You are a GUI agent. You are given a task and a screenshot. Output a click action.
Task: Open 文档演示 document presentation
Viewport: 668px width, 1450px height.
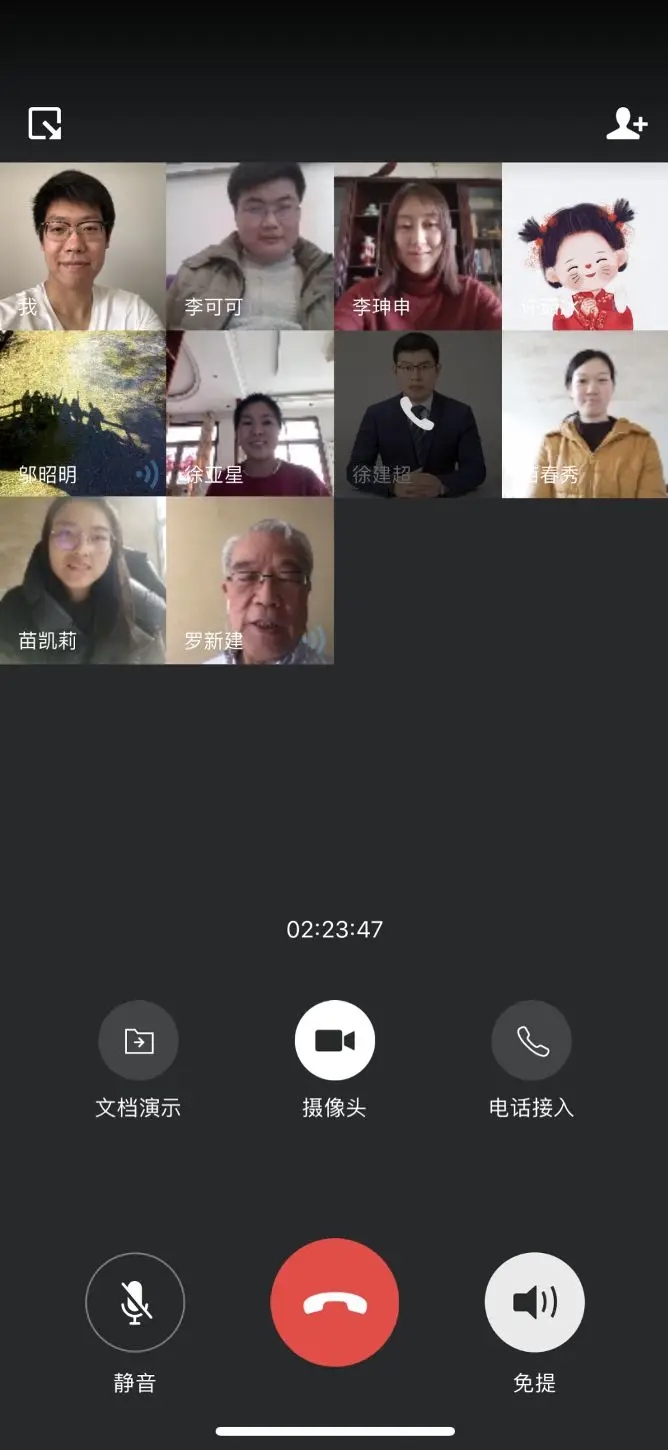pos(138,1041)
